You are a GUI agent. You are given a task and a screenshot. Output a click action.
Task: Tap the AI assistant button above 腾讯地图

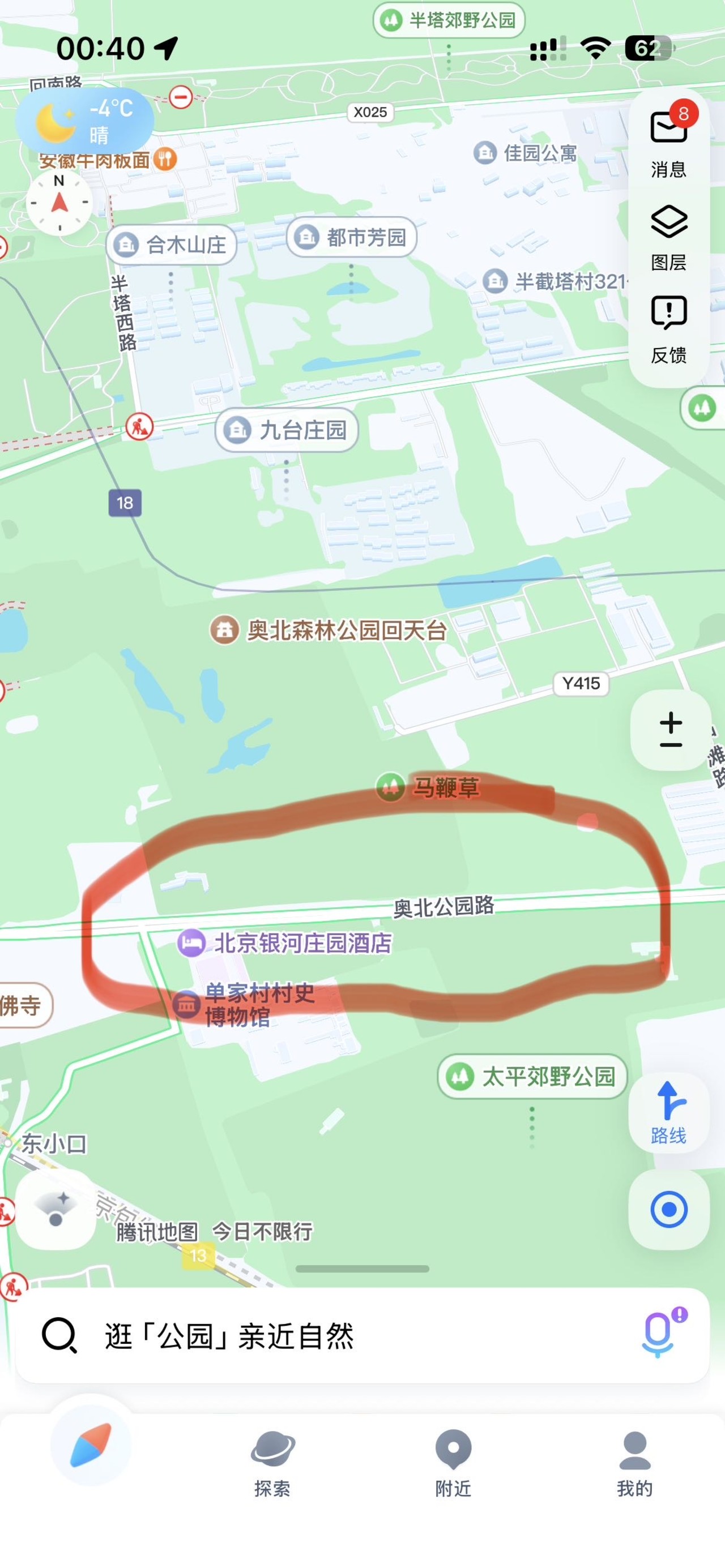pyautogui.click(x=56, y=1210)
